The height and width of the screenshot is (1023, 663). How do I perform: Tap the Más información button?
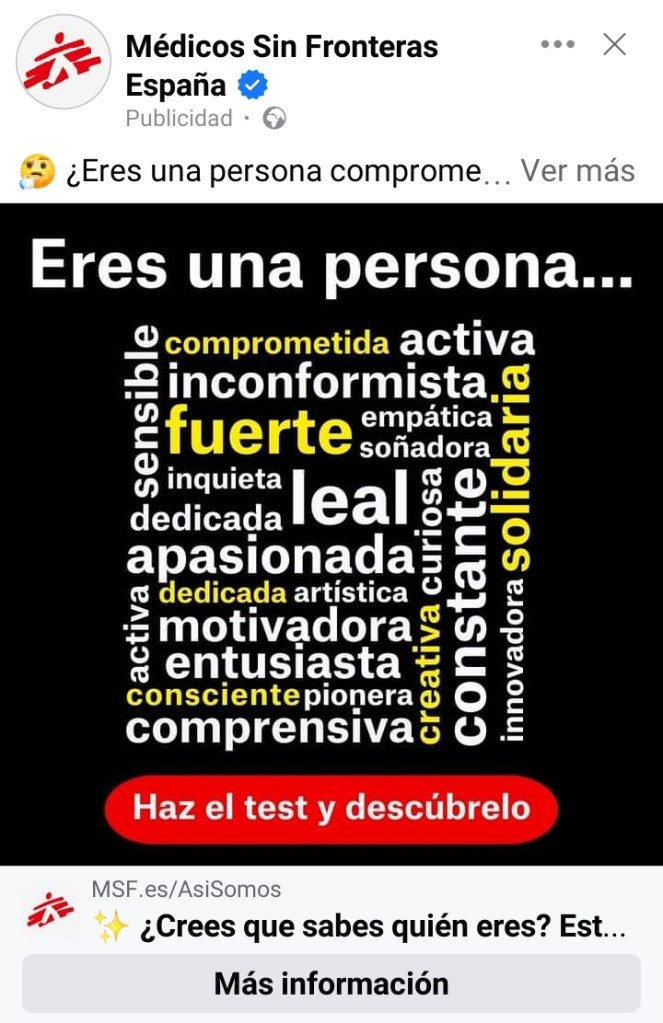(331, 983)
